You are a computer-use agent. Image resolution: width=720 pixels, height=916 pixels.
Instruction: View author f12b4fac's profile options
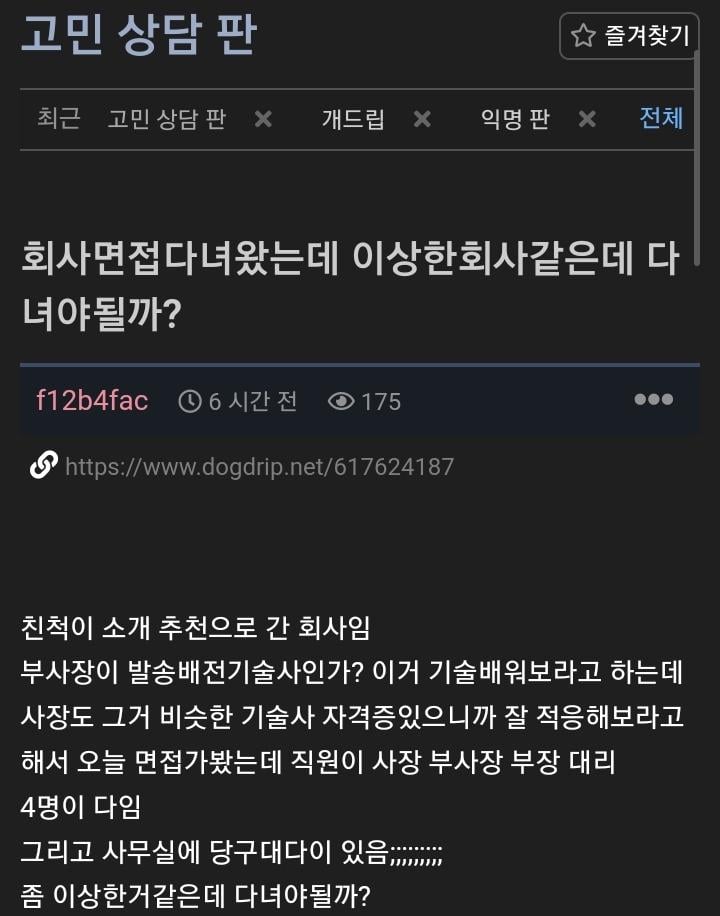[x=92, y=401]
